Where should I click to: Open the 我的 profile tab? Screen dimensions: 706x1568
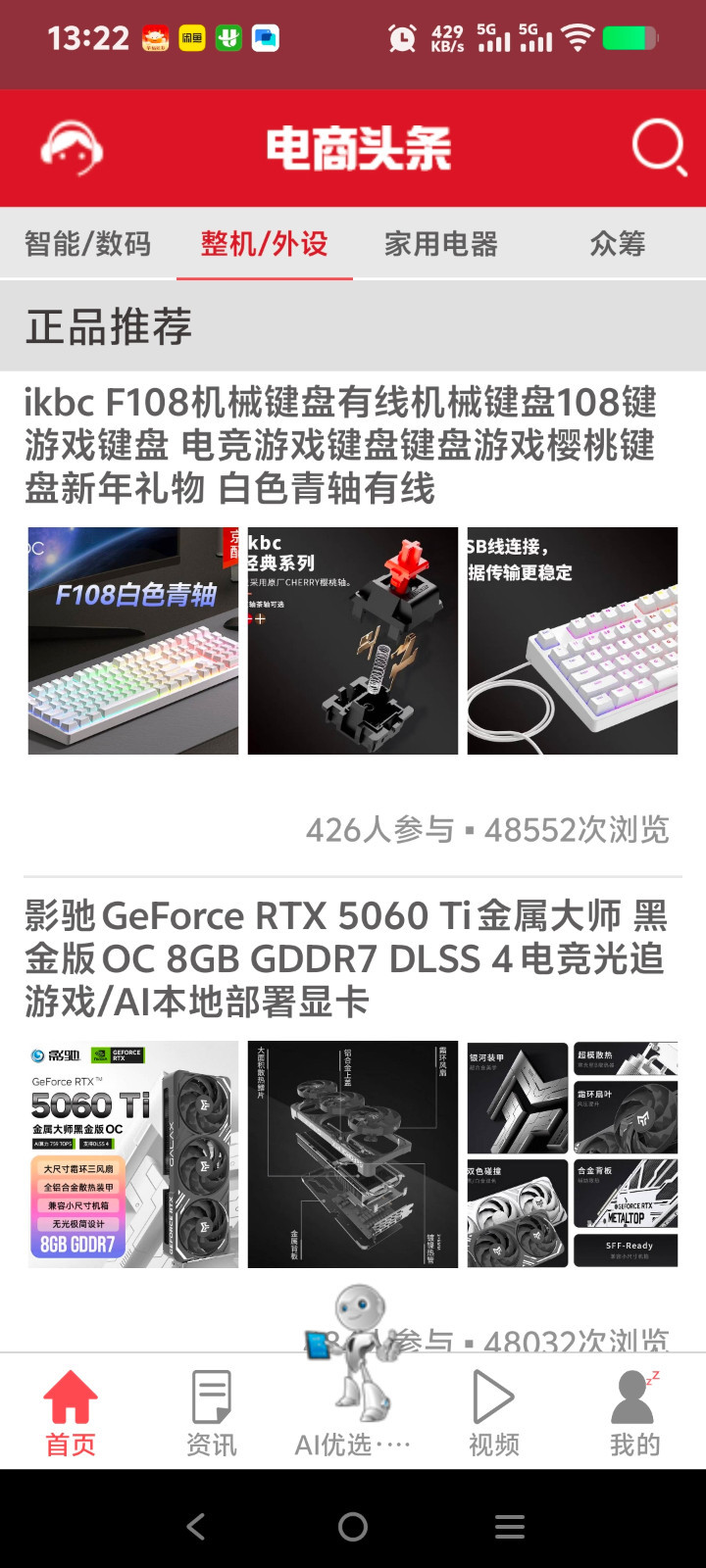coord(634,1413)
